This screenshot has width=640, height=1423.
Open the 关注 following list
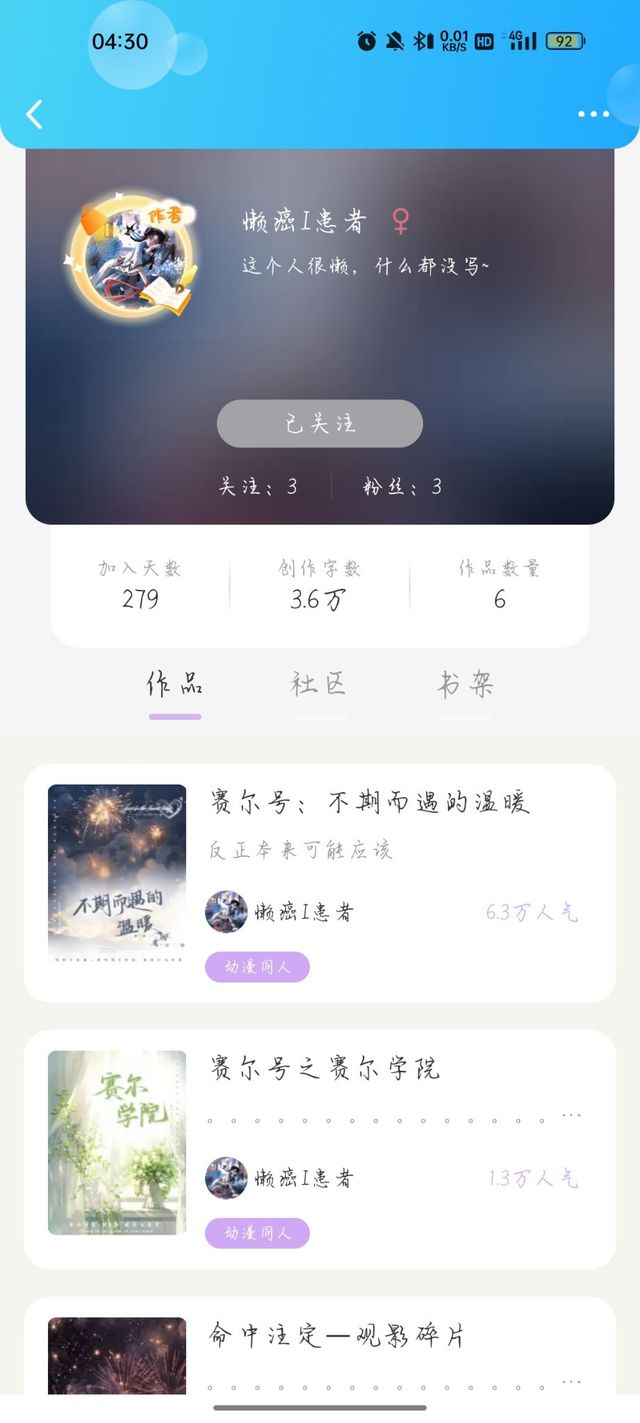pos(259,487)
